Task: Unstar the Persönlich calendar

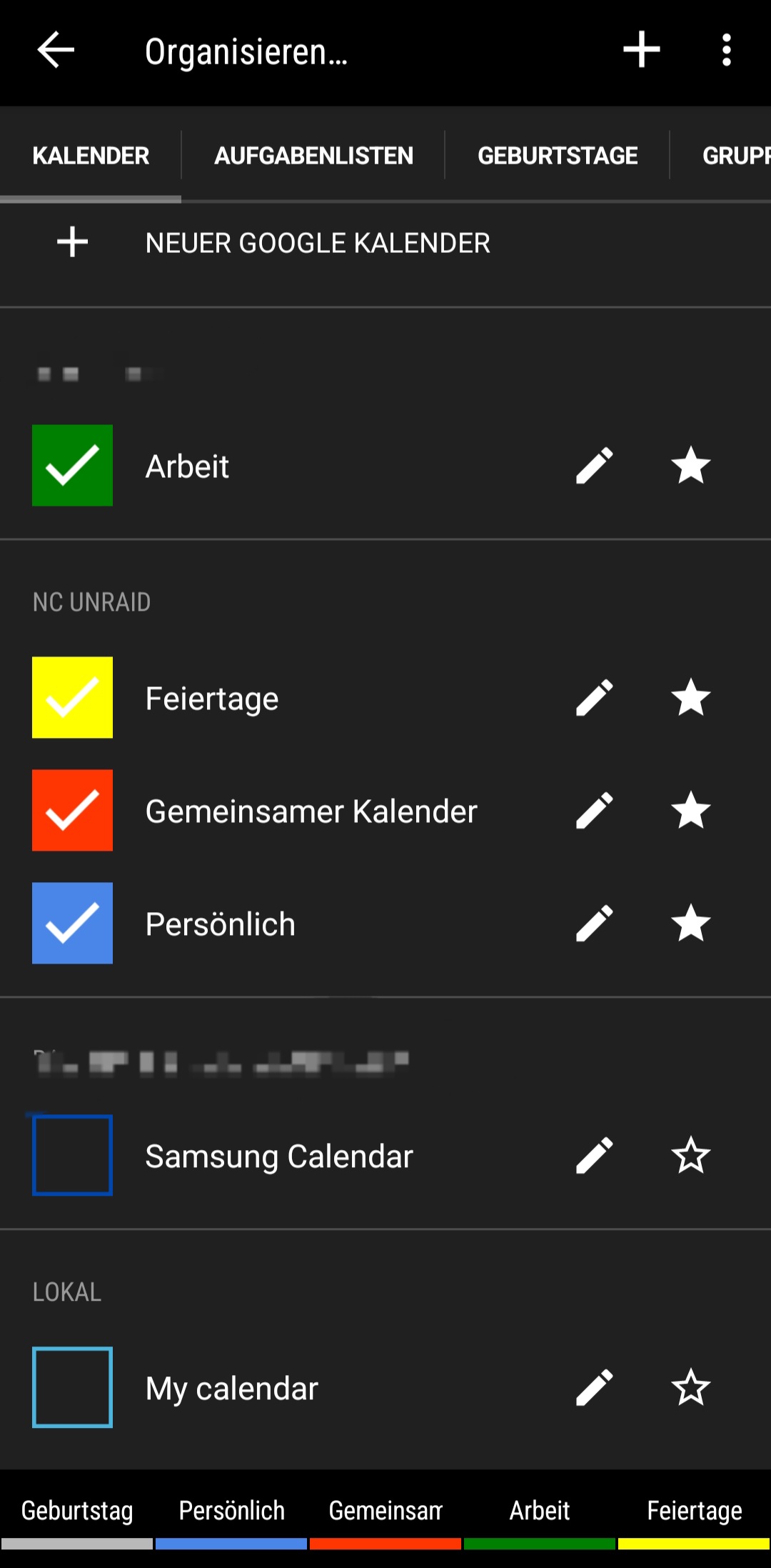Action: coord(690,923)
